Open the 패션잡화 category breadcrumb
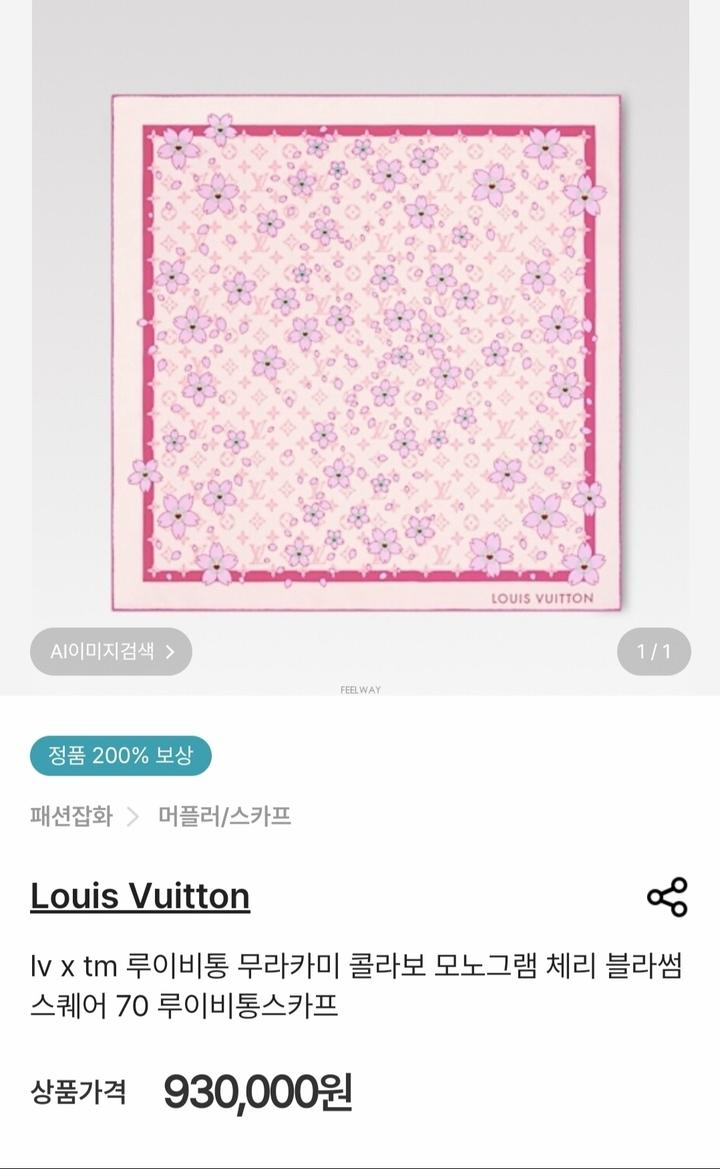 click(71, 815)
